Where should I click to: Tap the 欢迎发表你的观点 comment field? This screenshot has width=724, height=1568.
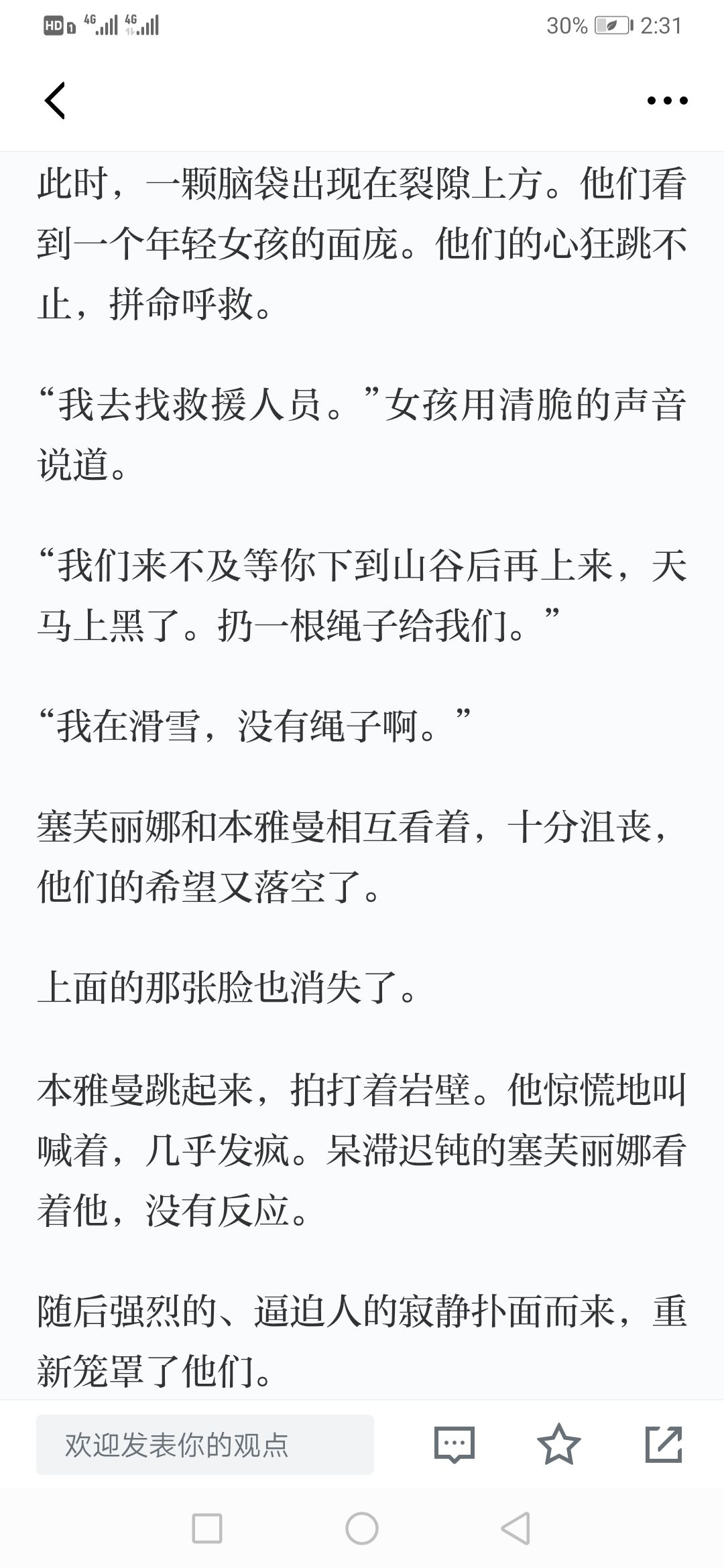tap(205, 1445)
